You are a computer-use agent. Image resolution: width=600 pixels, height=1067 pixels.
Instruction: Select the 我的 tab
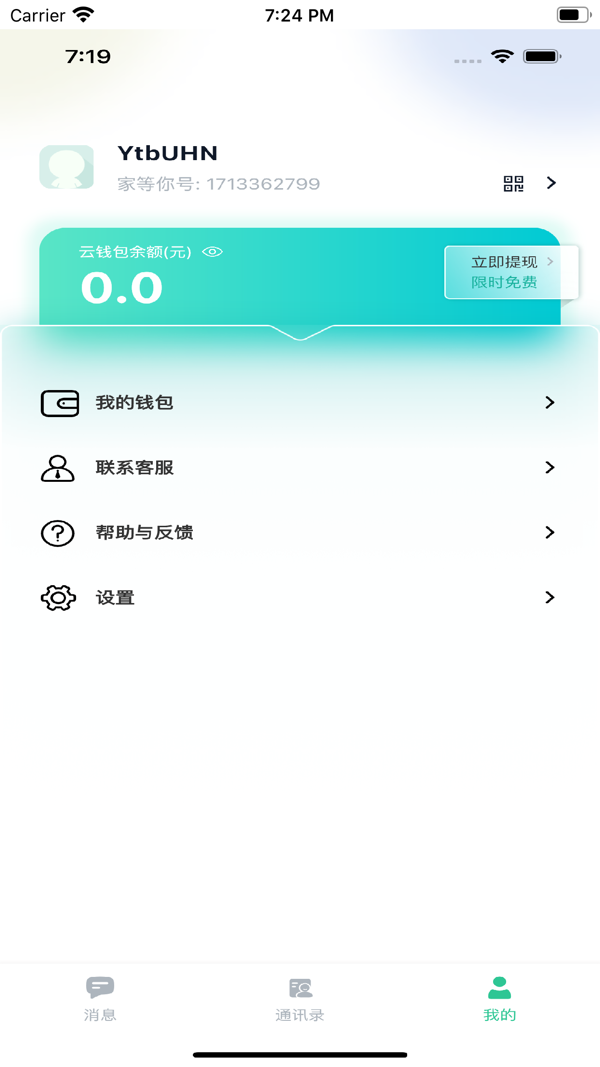pyautogui.click(x=500, y=999)
